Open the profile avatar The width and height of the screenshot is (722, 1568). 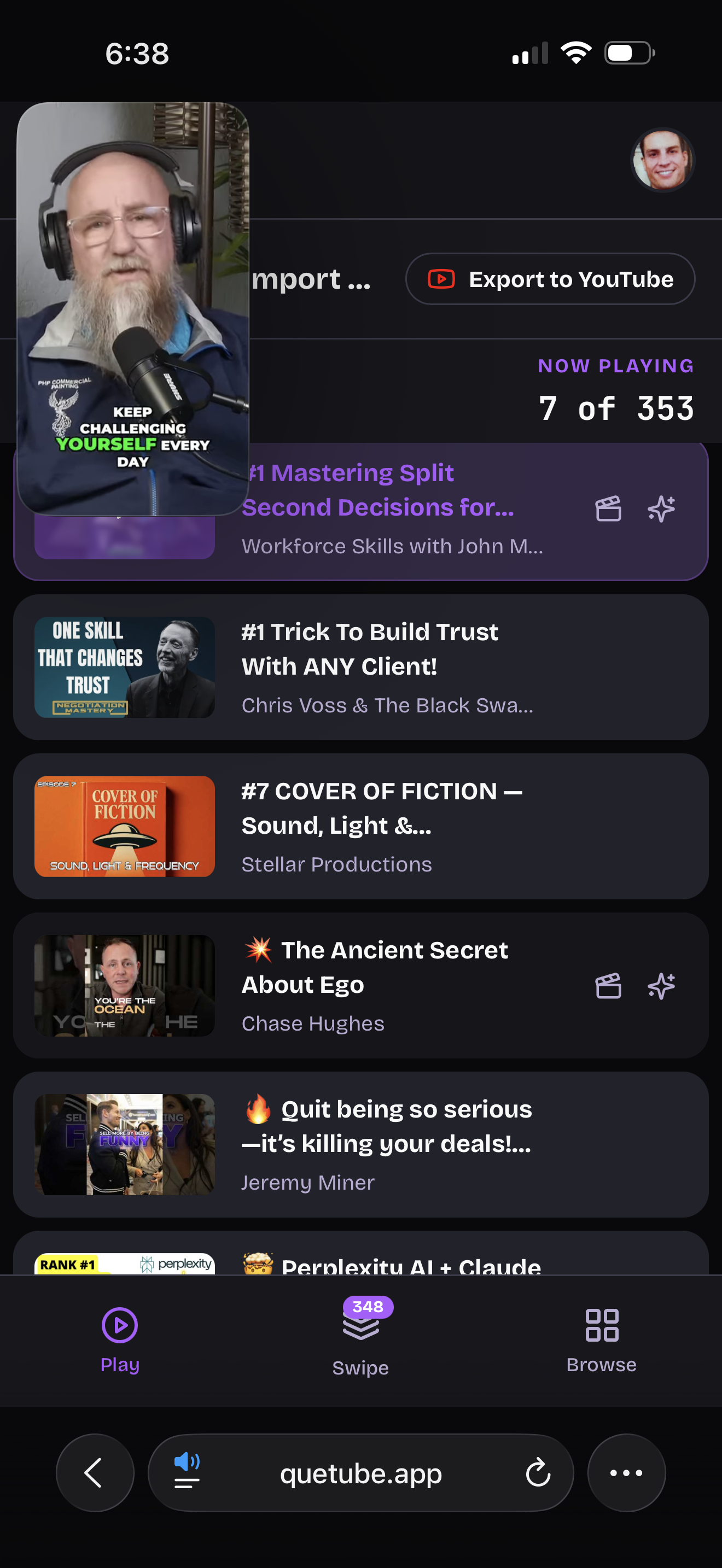coord(662,161)
